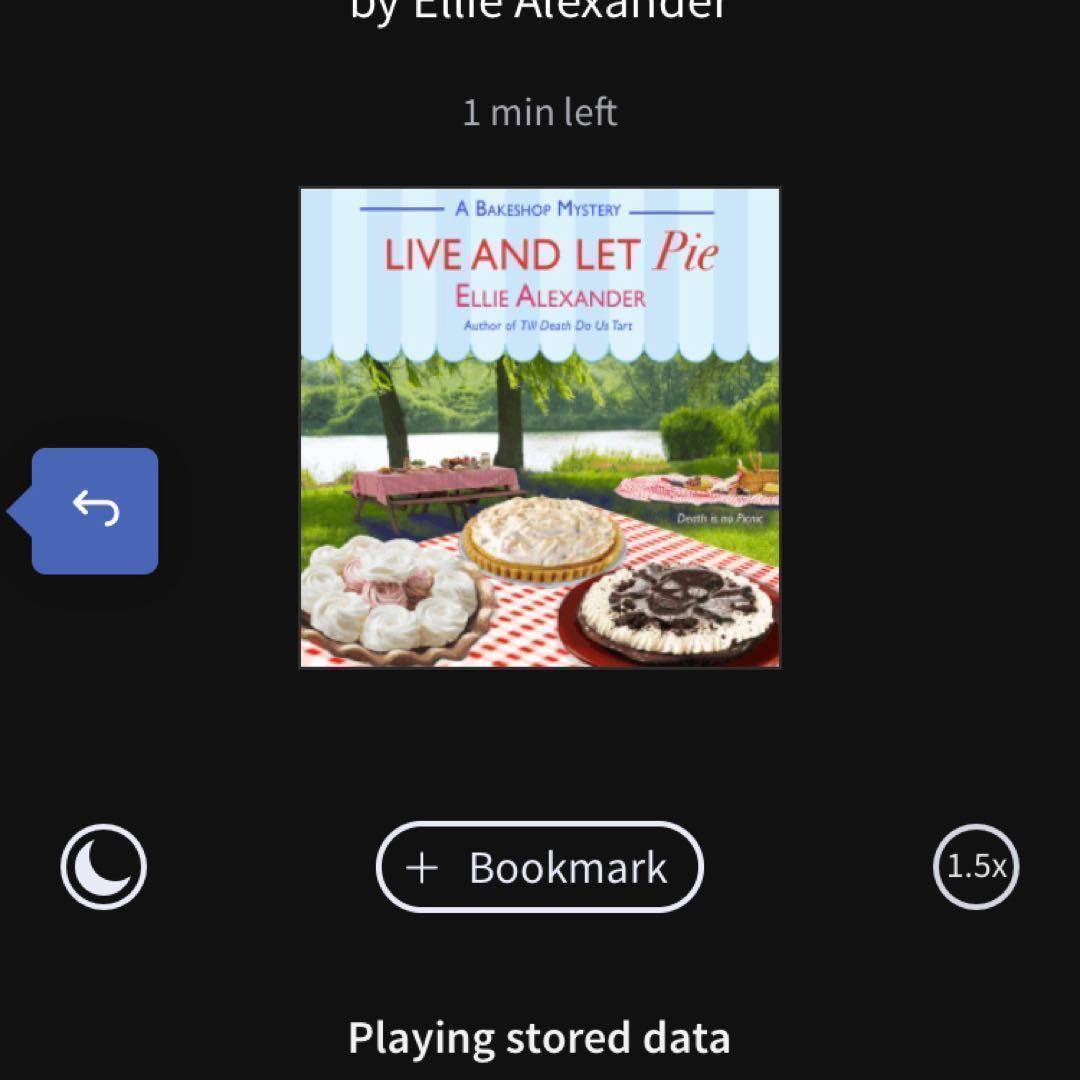This screenshot has height=1080, width=1080.
Task: Add a bookmark at this point
Action: [x=540, y=867]
